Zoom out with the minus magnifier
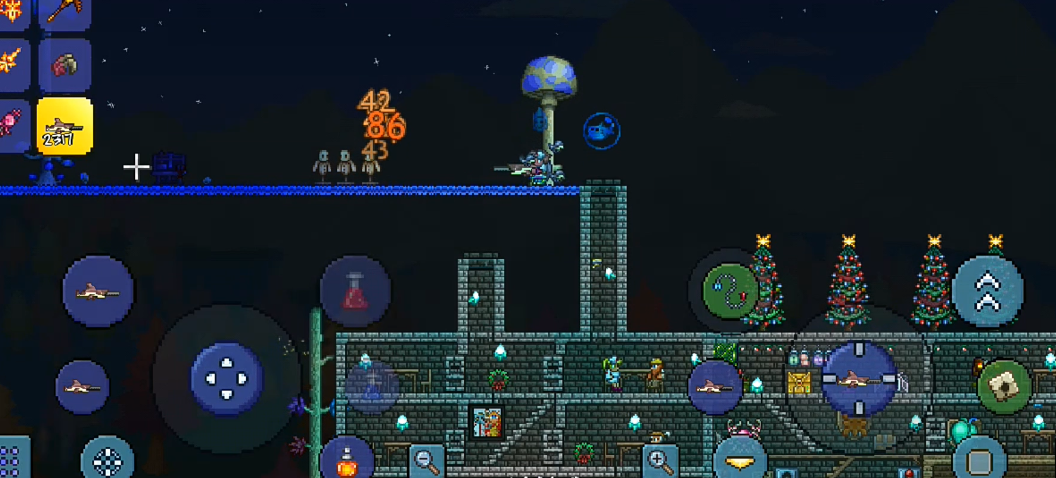Image resolution: width=1056 pixels, height=478 pixels. coord(427,462)
